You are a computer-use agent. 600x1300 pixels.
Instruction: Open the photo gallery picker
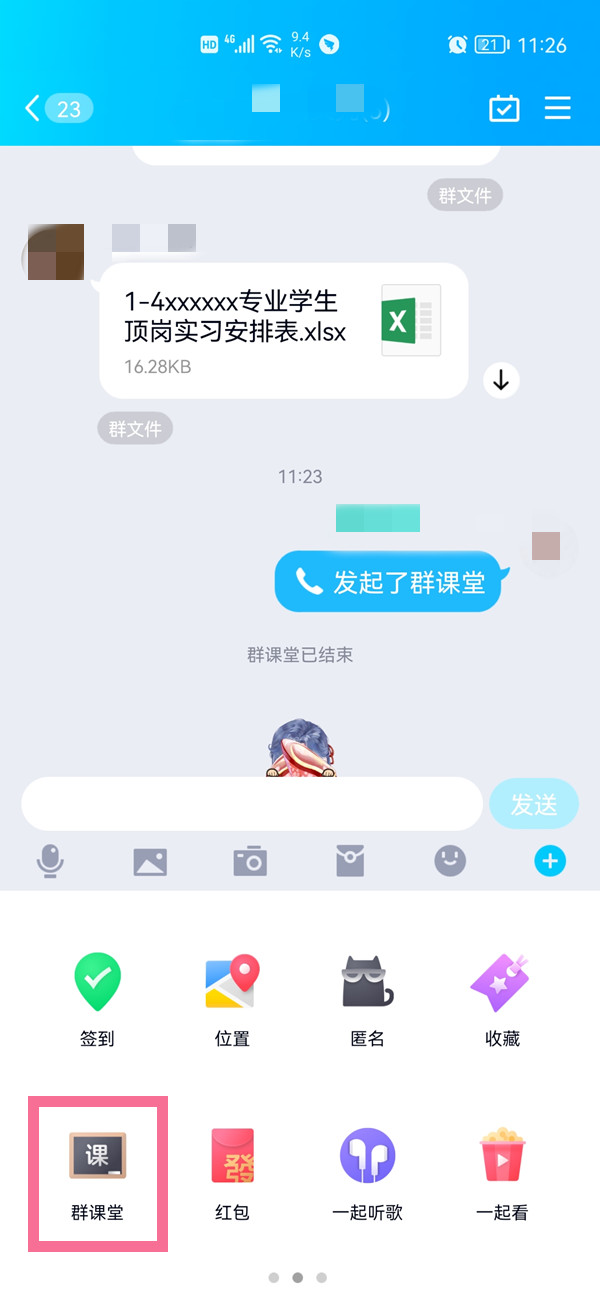[150, 861]
